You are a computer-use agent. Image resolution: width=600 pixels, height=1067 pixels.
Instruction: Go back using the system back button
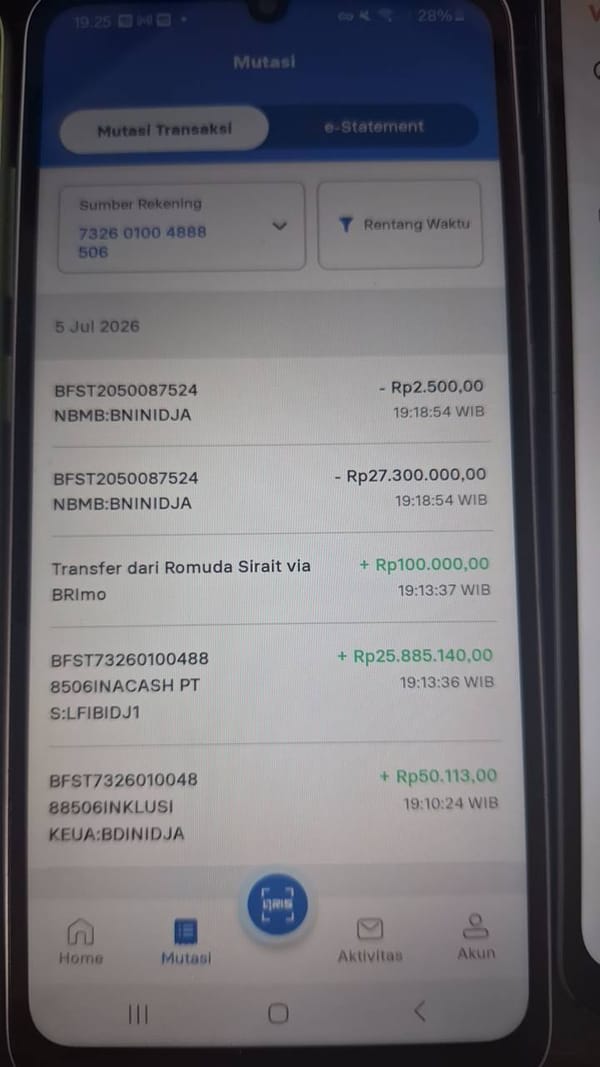pos(420,1011)
